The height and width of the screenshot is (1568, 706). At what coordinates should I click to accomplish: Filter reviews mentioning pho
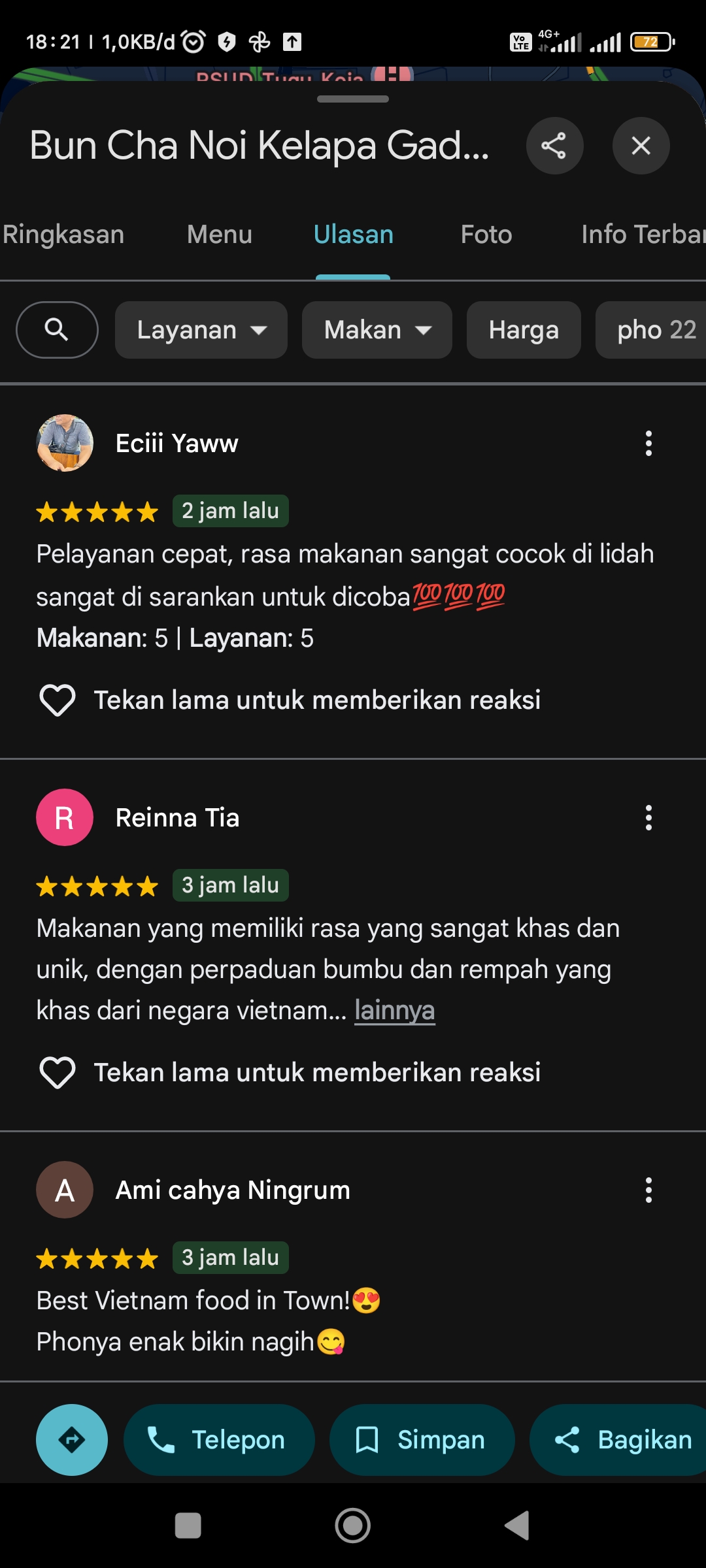pos(651,330)
